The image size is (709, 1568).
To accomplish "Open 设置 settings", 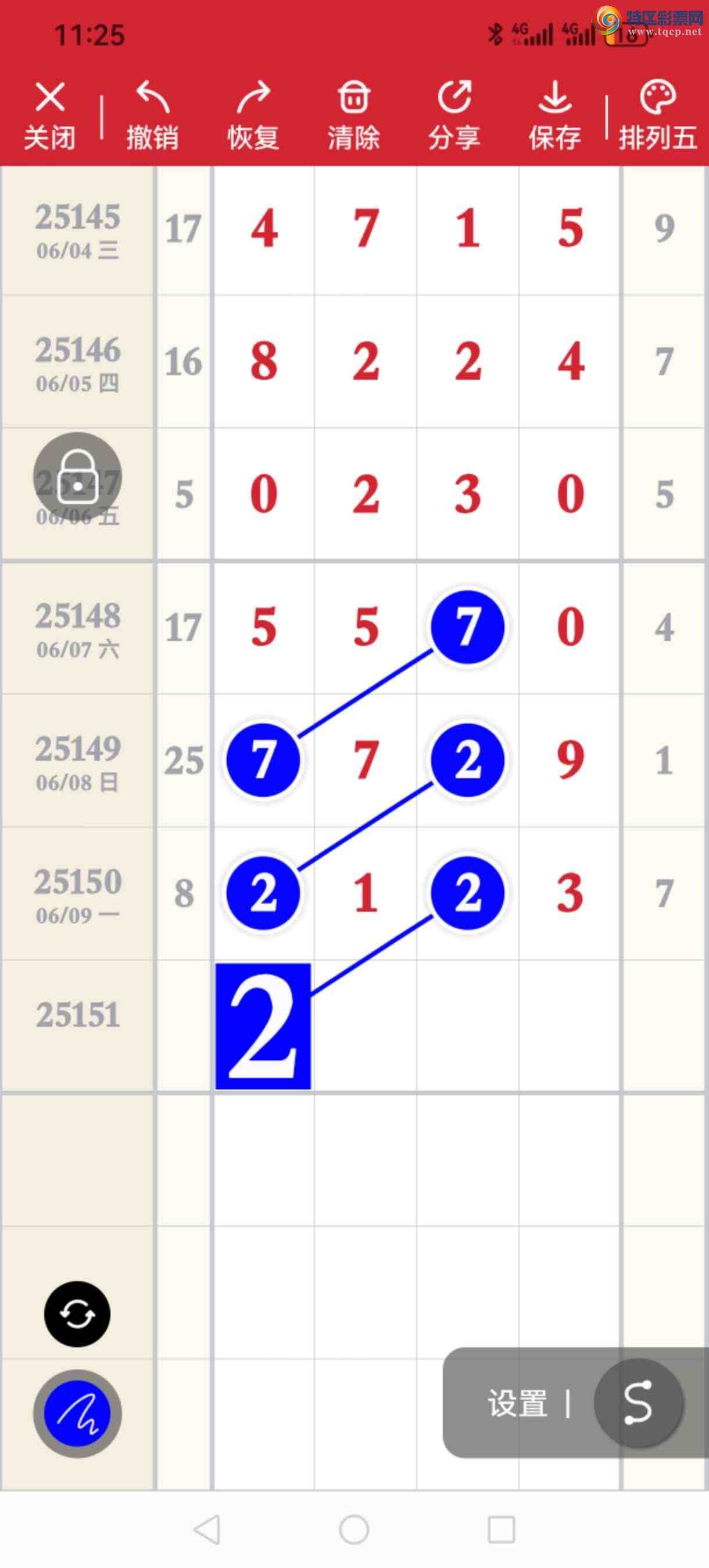I will coord(518,1404).
